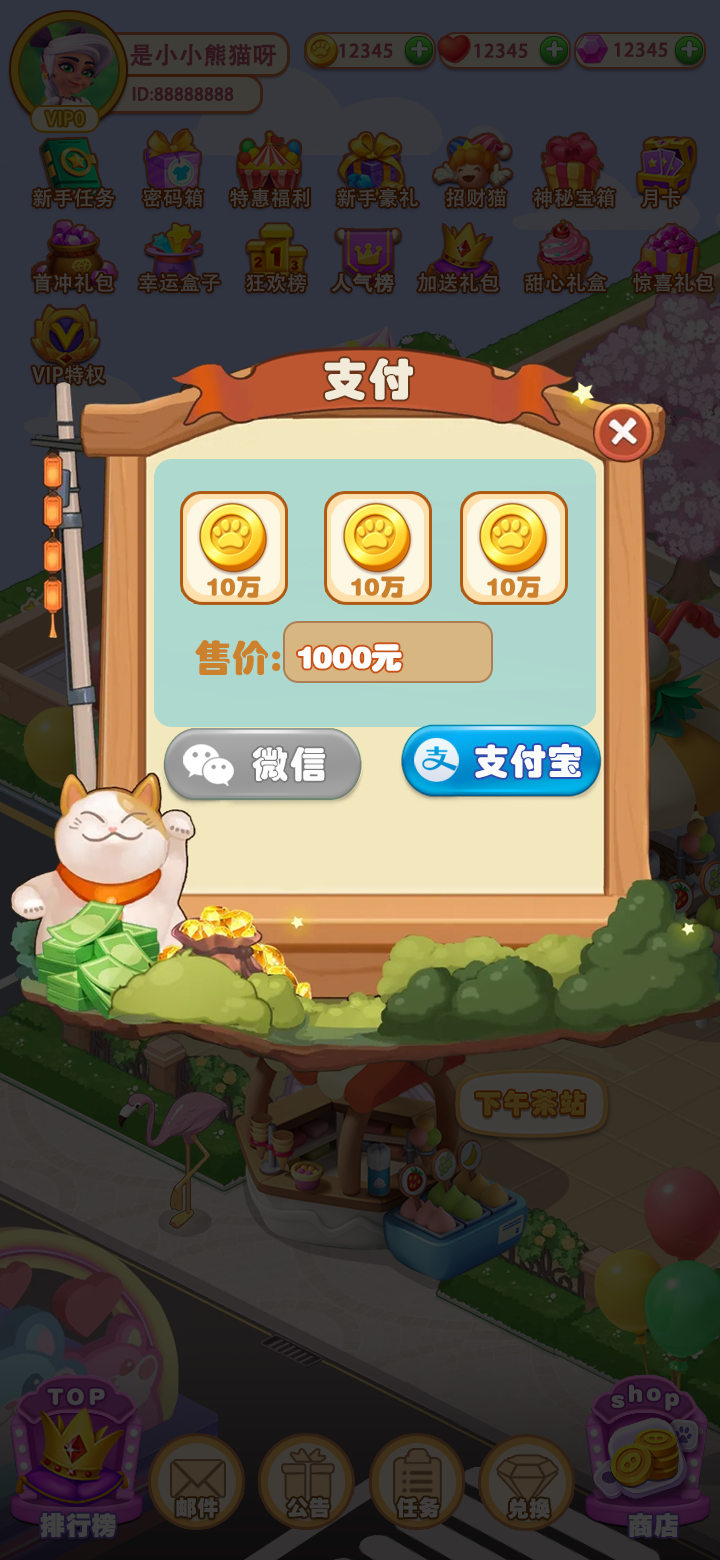Pay with 微信
This screenshot has height=1560, width=720.
click(x=262, y=765)
